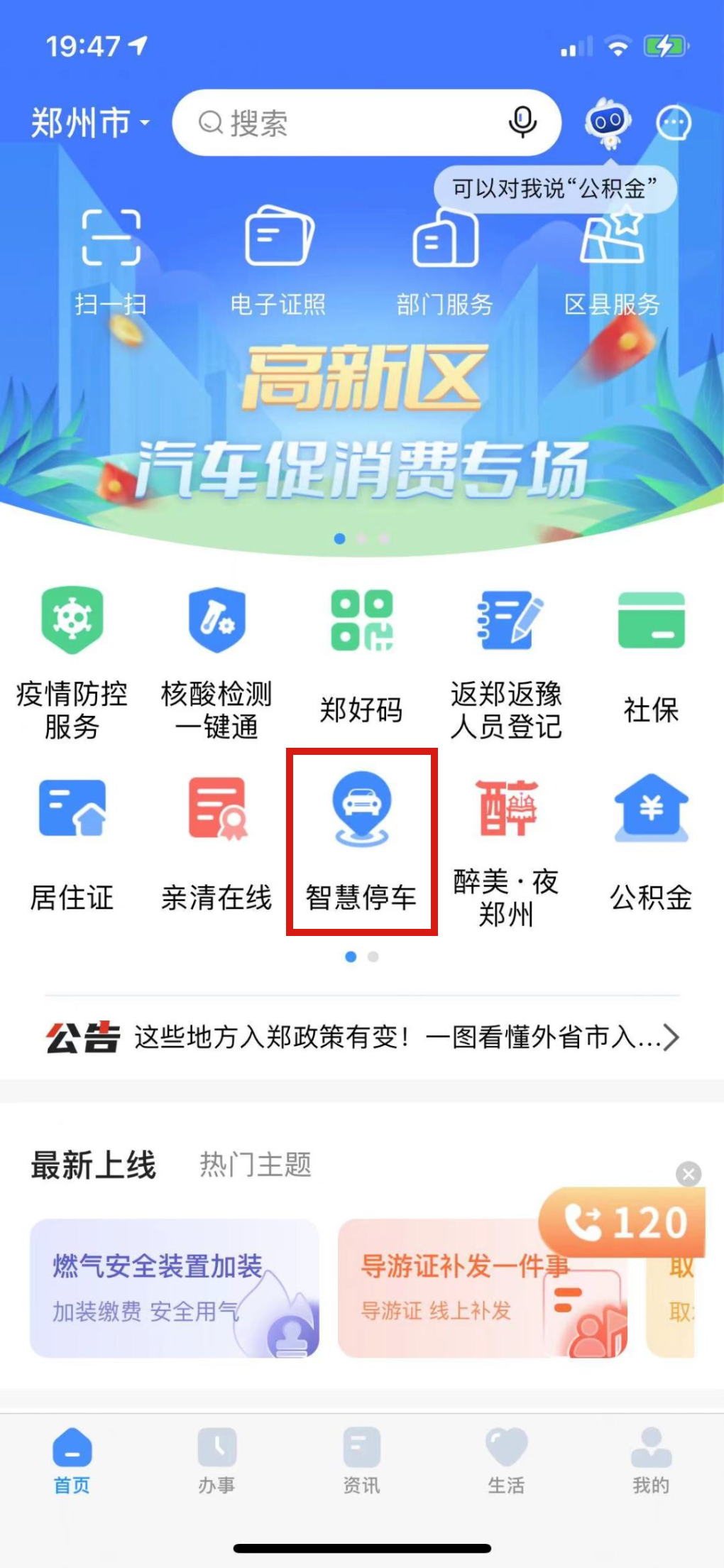This screenshot has width=724, height=1568.
Task: Go to the 我的 tab
Action: (x=651, y=1461)
